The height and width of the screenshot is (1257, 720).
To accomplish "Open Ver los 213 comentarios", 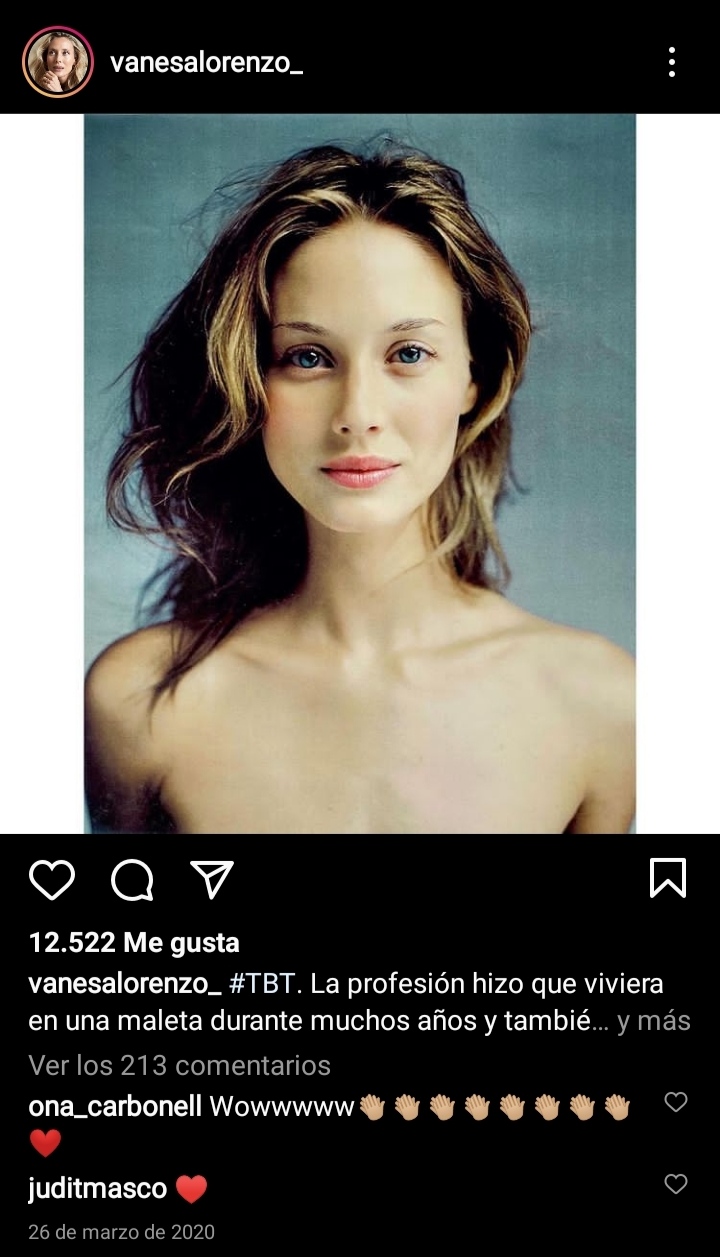I will tap(179, 1065).
